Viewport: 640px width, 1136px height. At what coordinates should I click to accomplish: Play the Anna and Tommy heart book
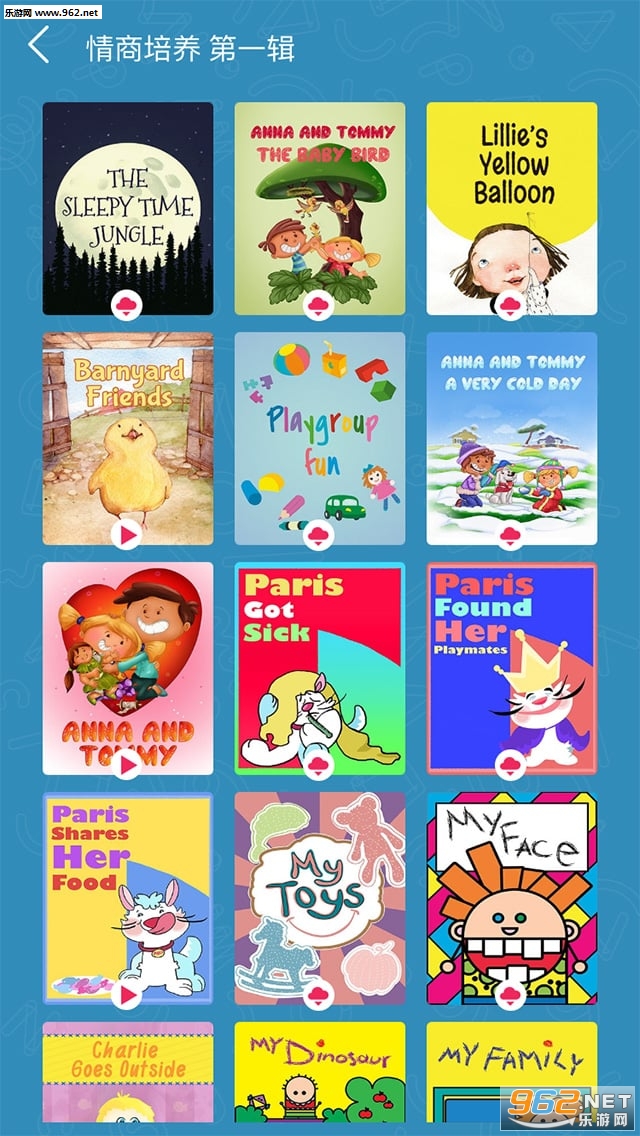(127, 765)
